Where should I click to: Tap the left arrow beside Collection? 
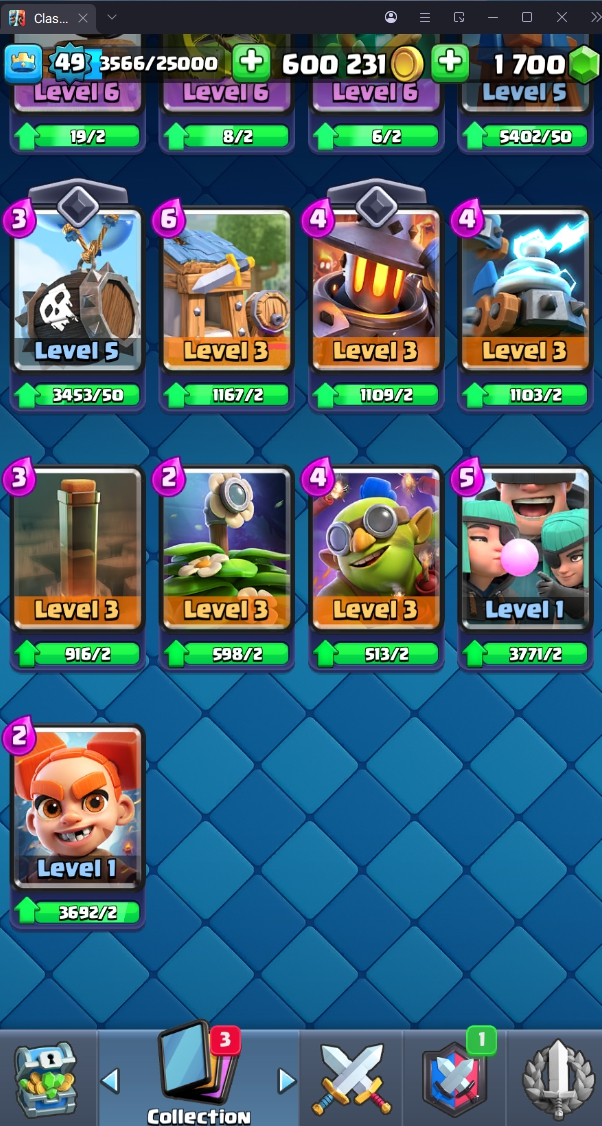tap(111, 1080)
